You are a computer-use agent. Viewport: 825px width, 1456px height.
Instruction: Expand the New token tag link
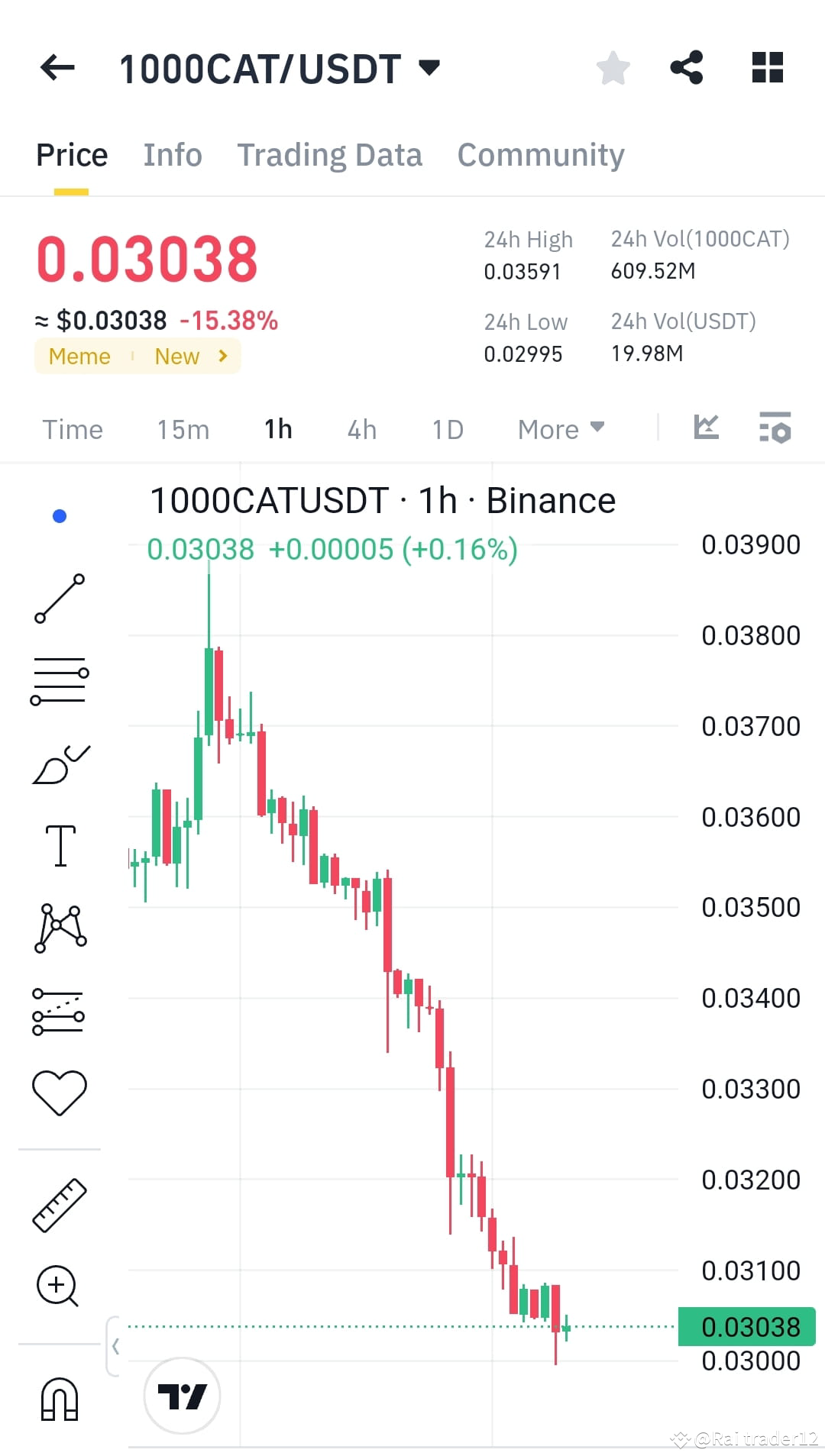(187, 356)
